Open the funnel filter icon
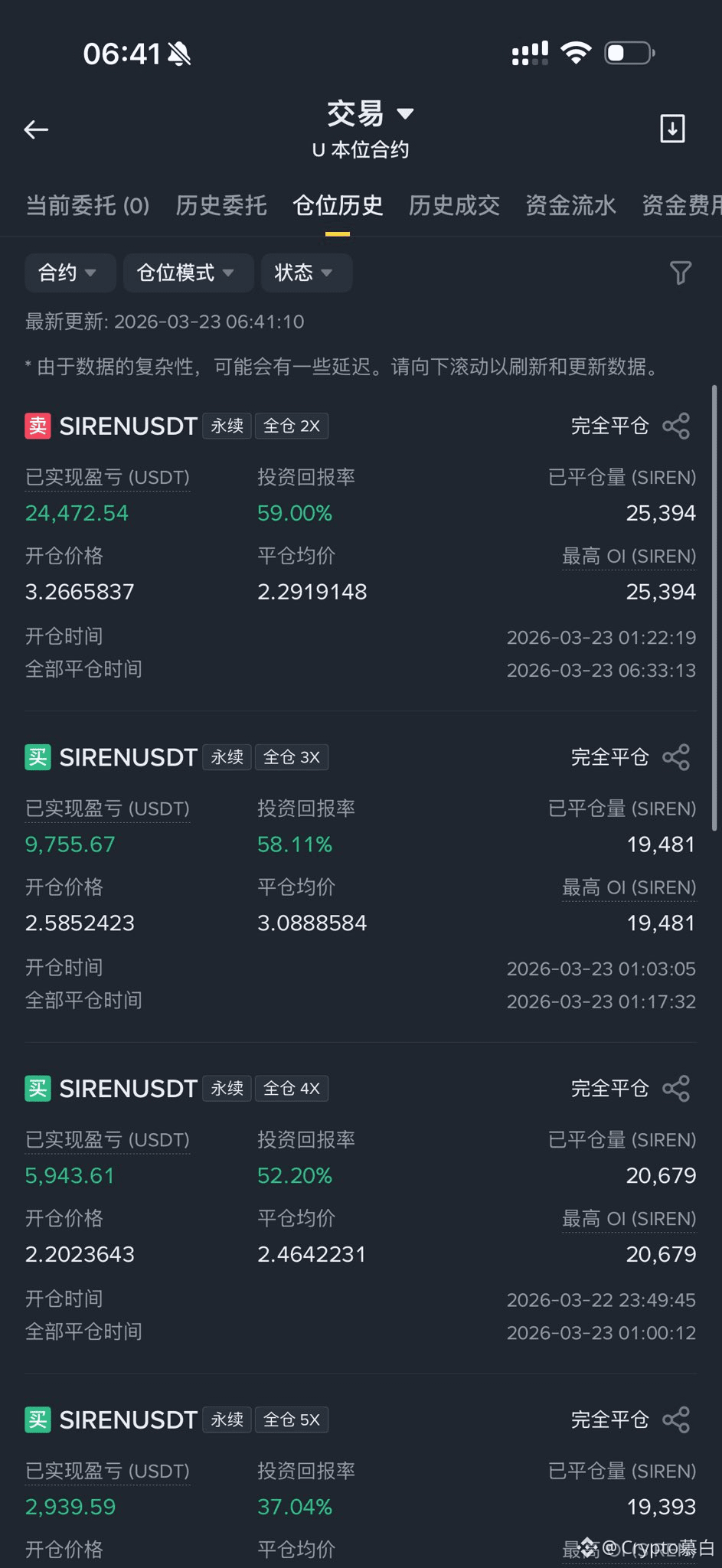Screen dimensions: 722x1568 point(680,273)
